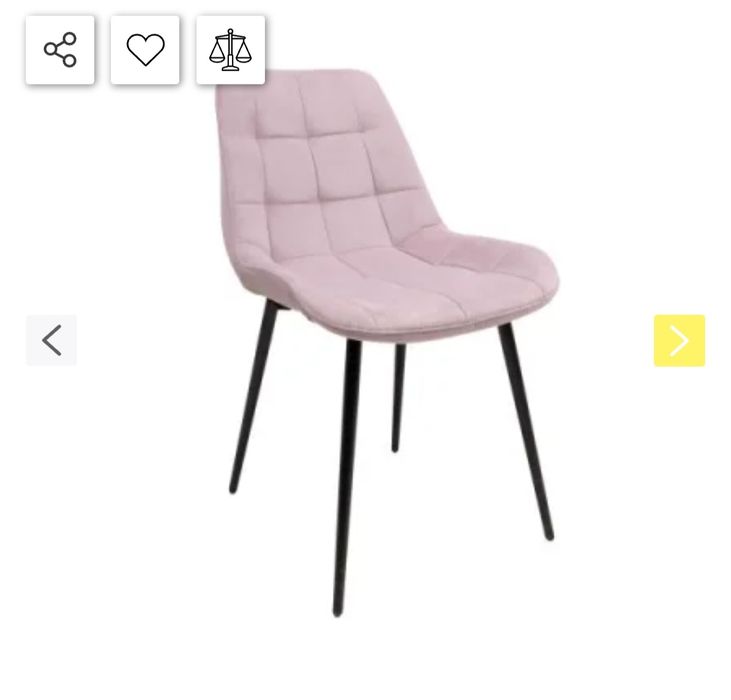
Task: Add the chair to favorites
Action: (x=145, y=50)
